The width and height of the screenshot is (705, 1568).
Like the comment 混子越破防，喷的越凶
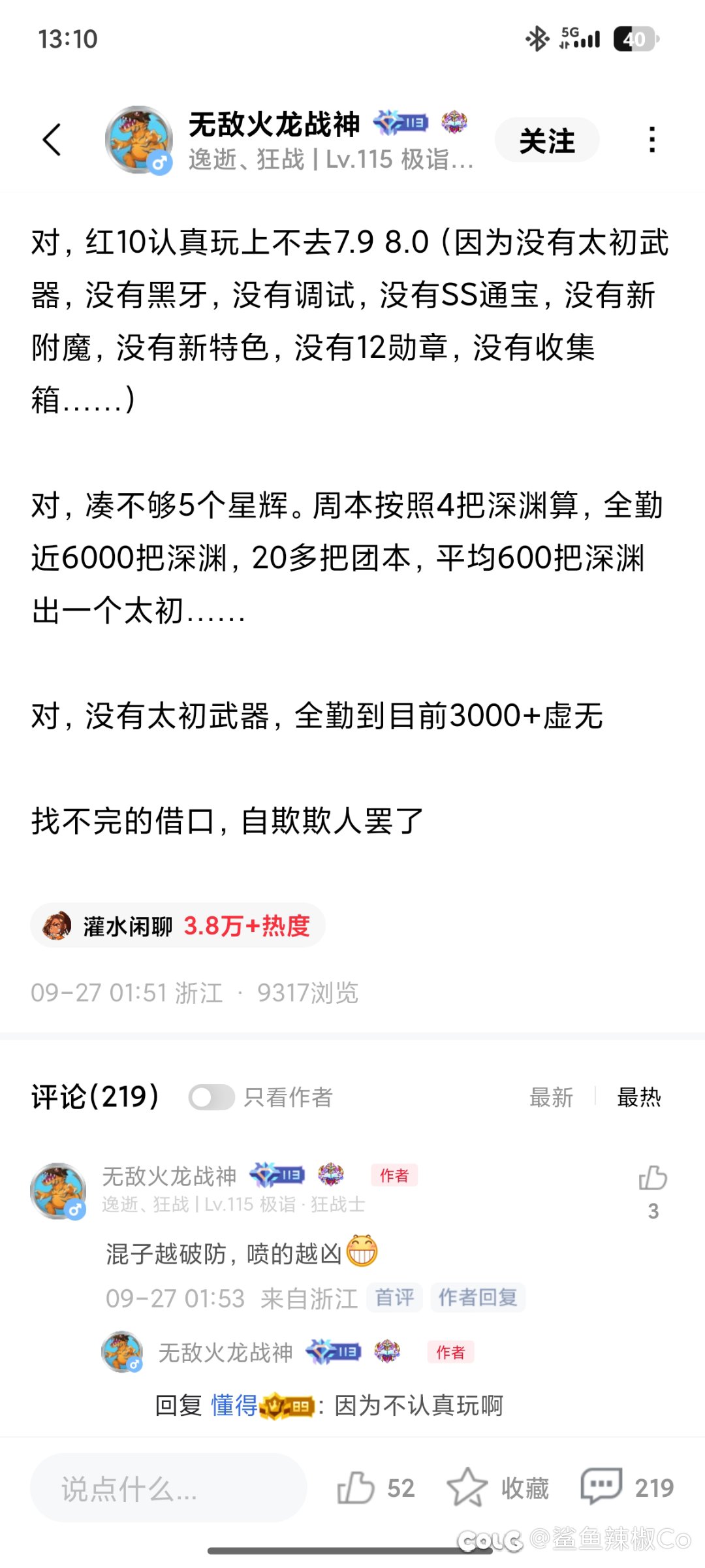pos(653,1178)
